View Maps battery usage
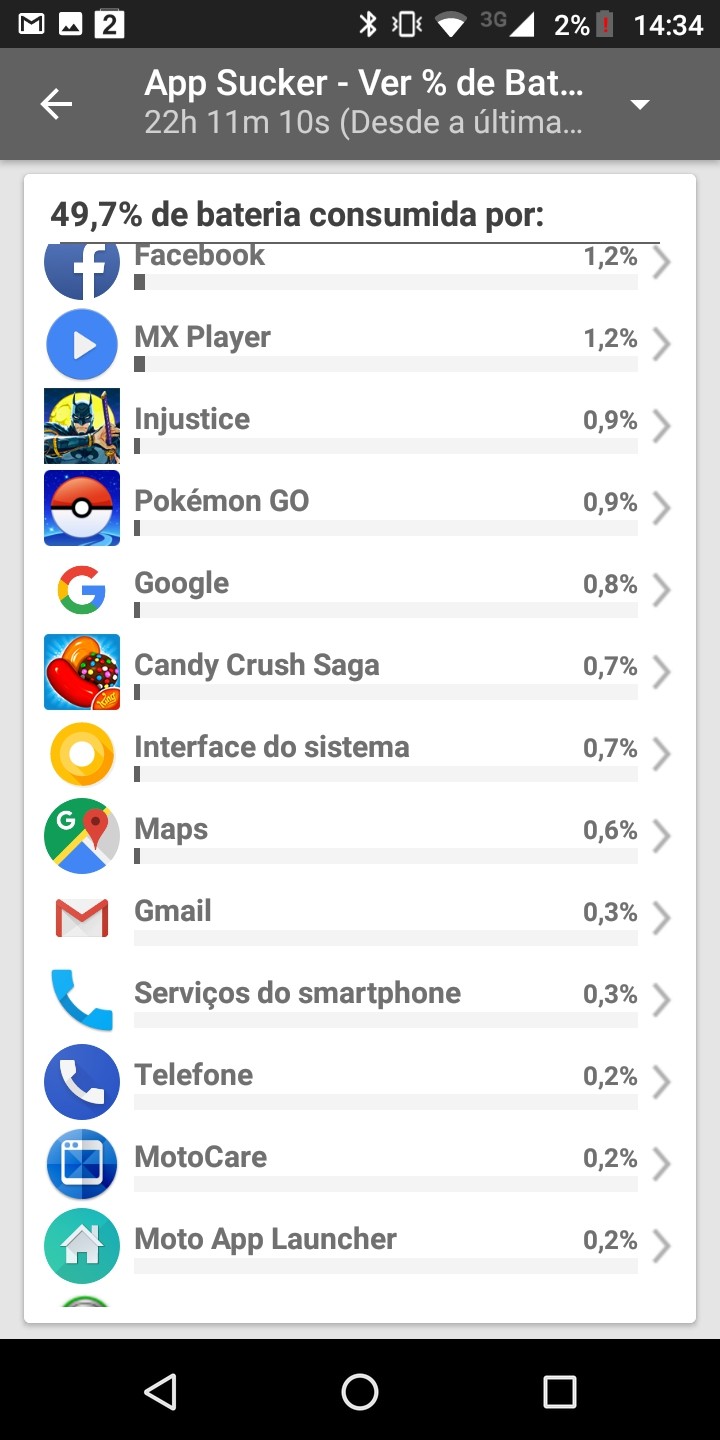 click(x=360, y=836)
